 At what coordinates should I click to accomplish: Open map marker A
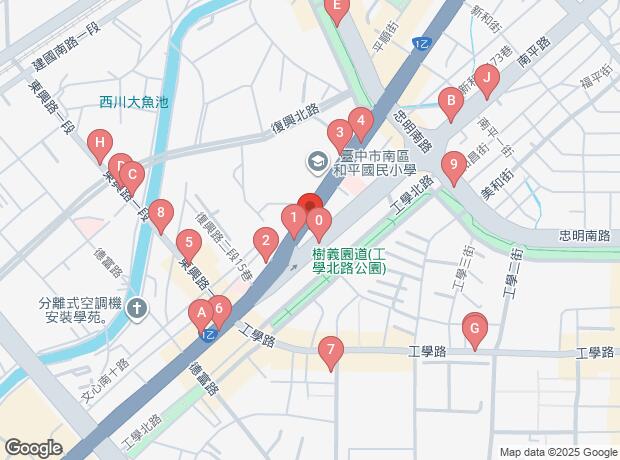pyautogui.click(x=202, y=312)
